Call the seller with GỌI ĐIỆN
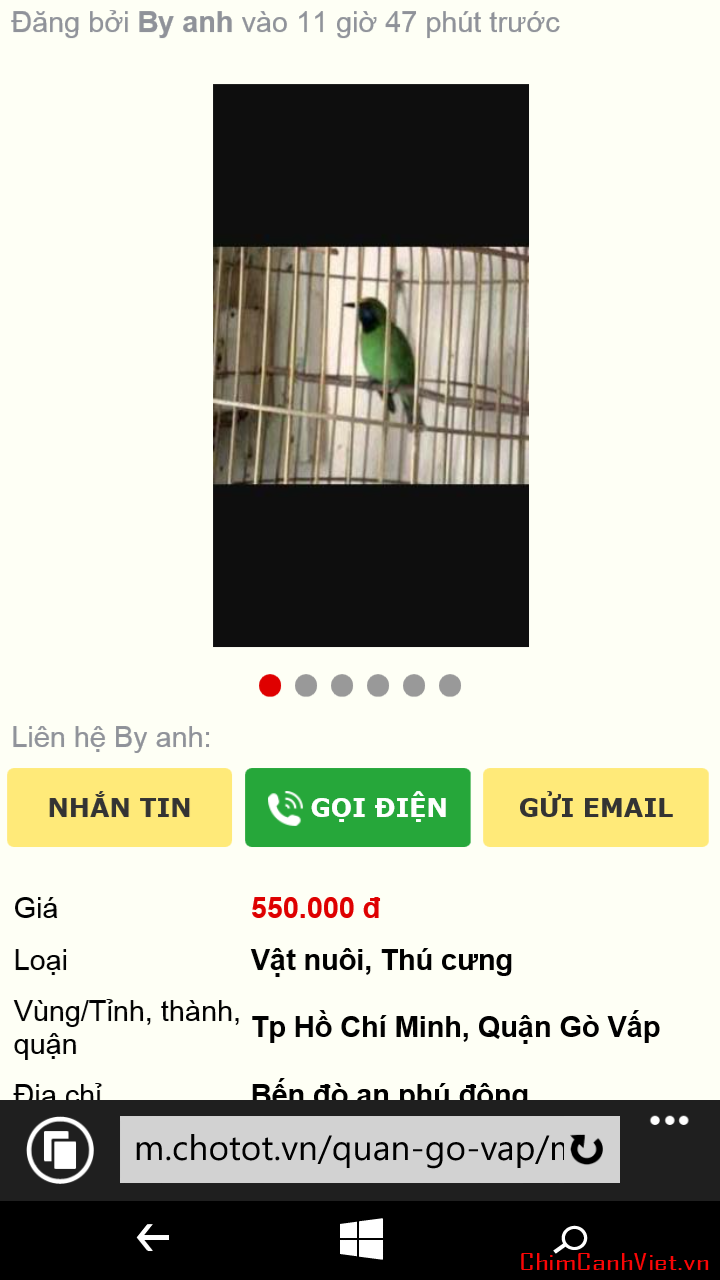Viewport: 720px width, 1280px height. click(357, 808)
